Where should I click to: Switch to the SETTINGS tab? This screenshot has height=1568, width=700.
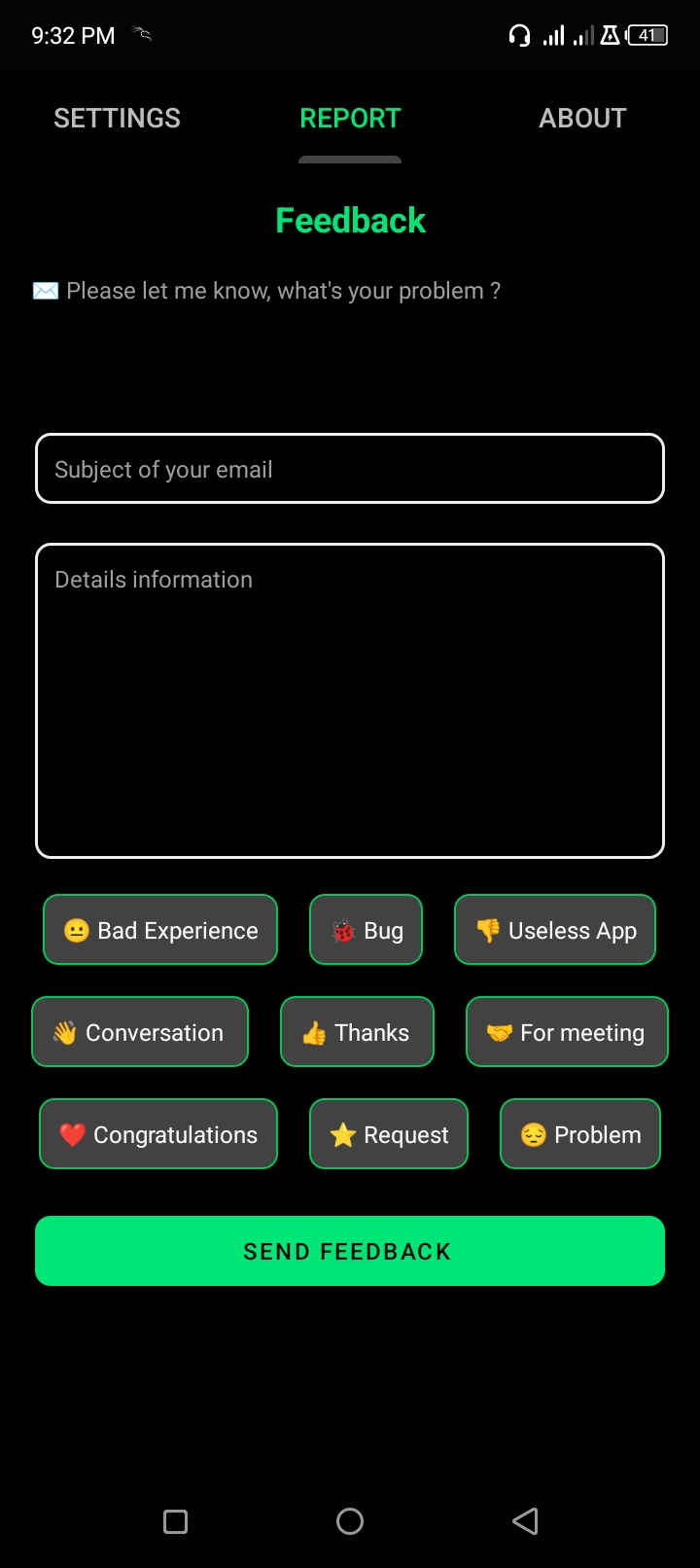click(117, 118)
